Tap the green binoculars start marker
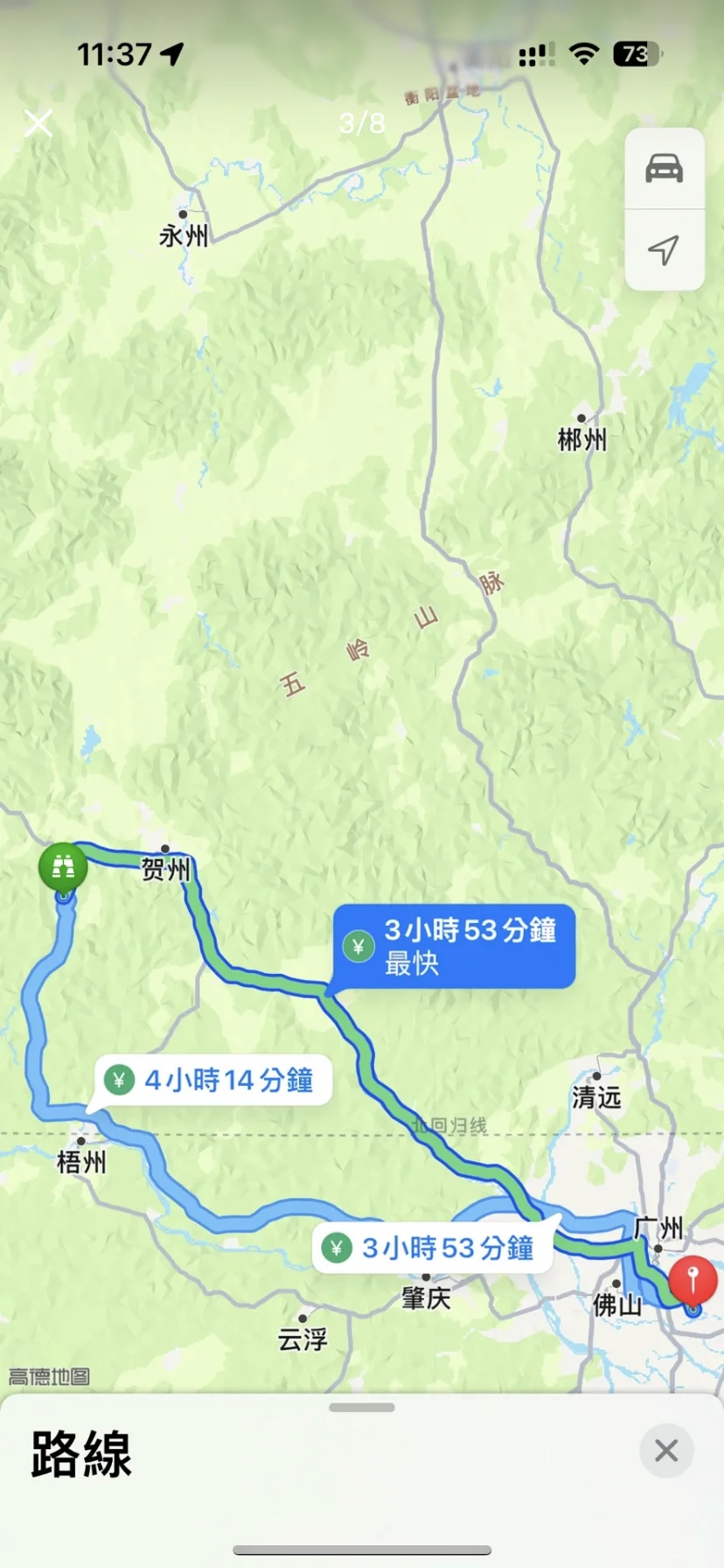Image resolution: width=724 pixels, height=1568 pixels. [63, 867]
